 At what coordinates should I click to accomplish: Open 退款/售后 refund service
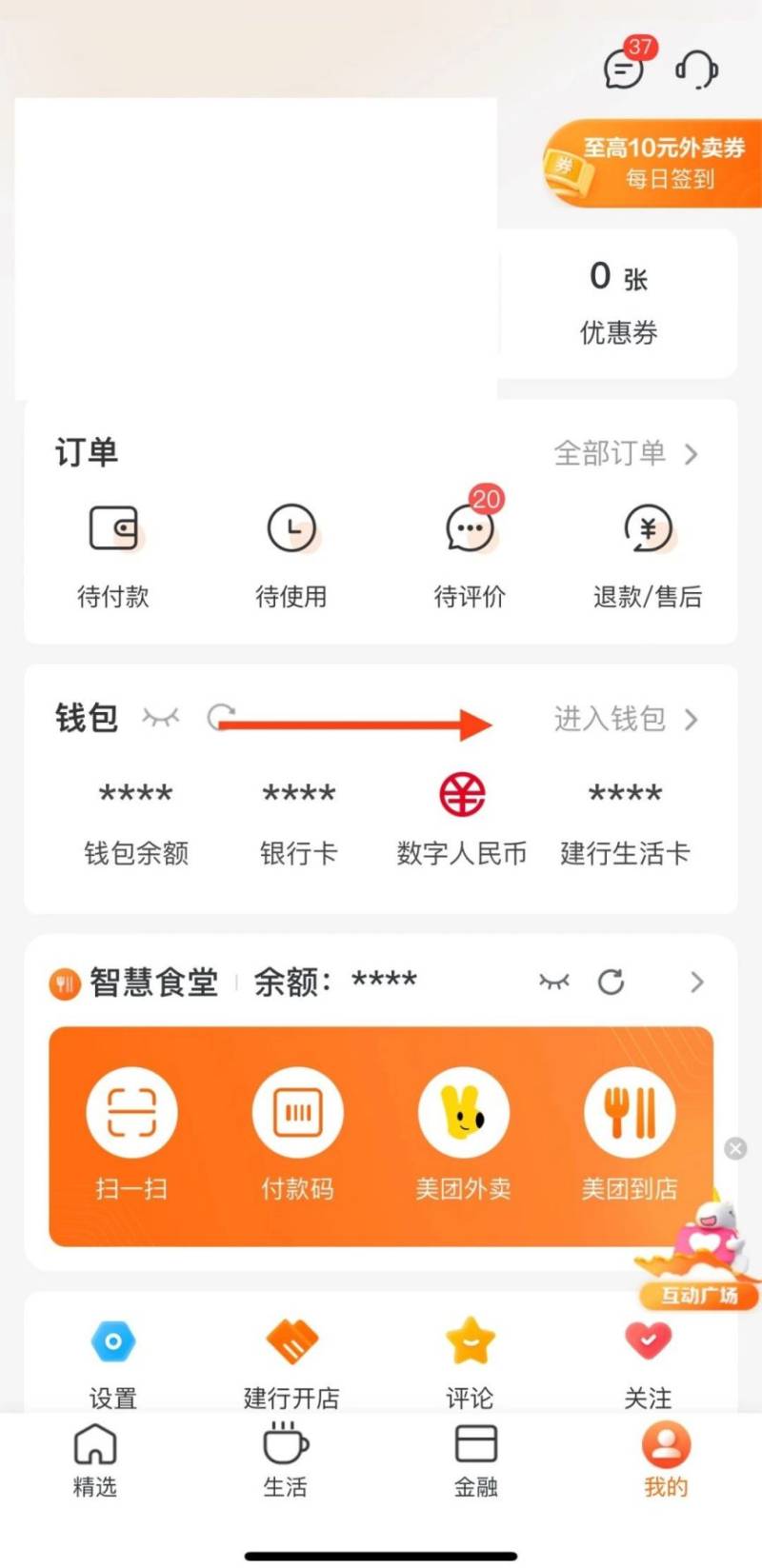(x=648, y=552)
